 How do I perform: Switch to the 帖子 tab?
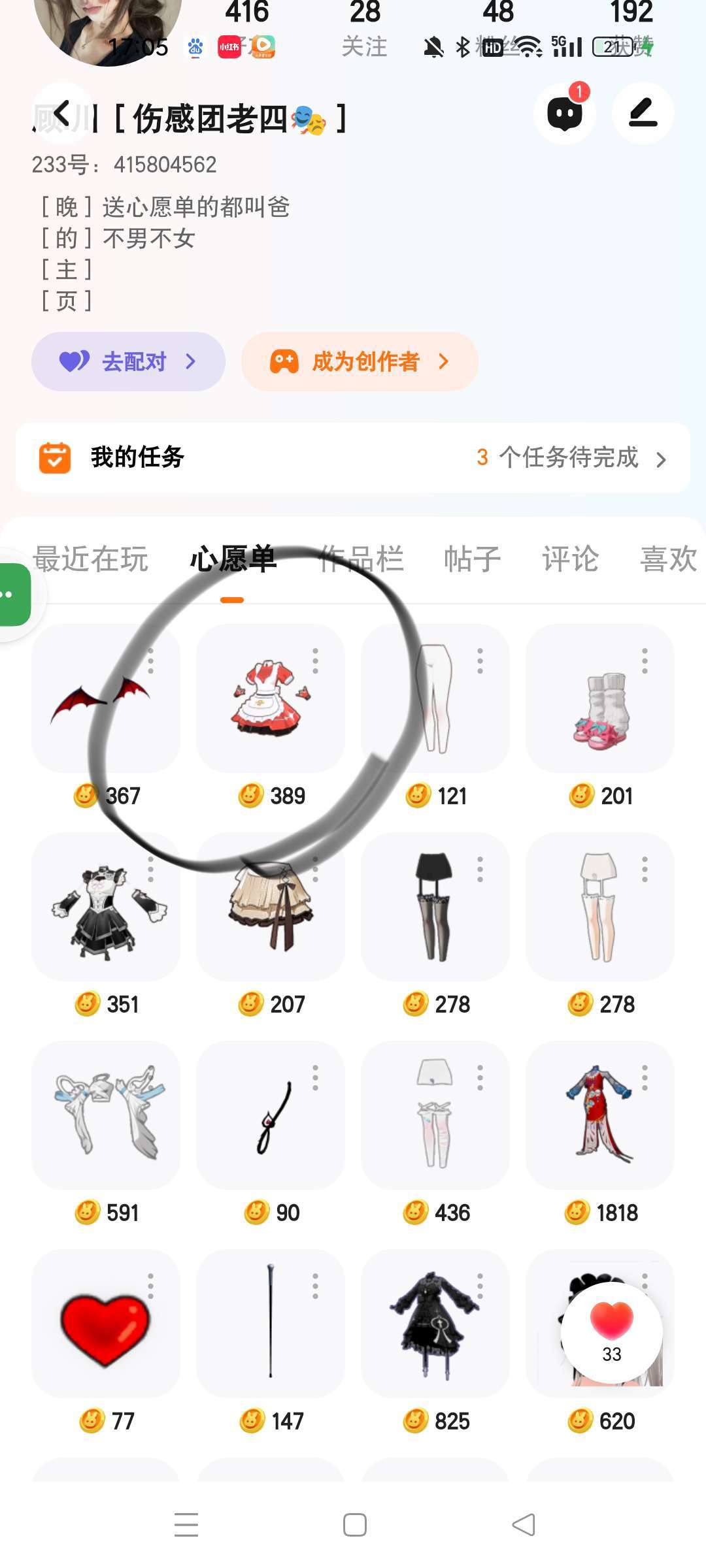point(472,559)
